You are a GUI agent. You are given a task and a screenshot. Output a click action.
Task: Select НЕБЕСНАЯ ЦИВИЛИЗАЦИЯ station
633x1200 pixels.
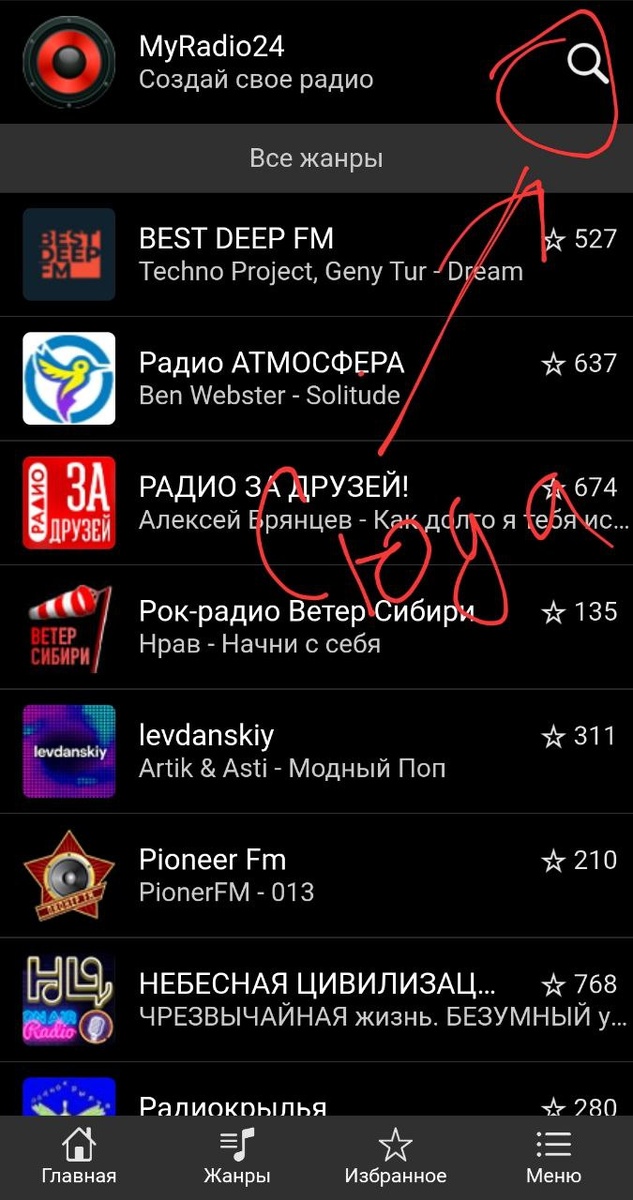[300, 998]
